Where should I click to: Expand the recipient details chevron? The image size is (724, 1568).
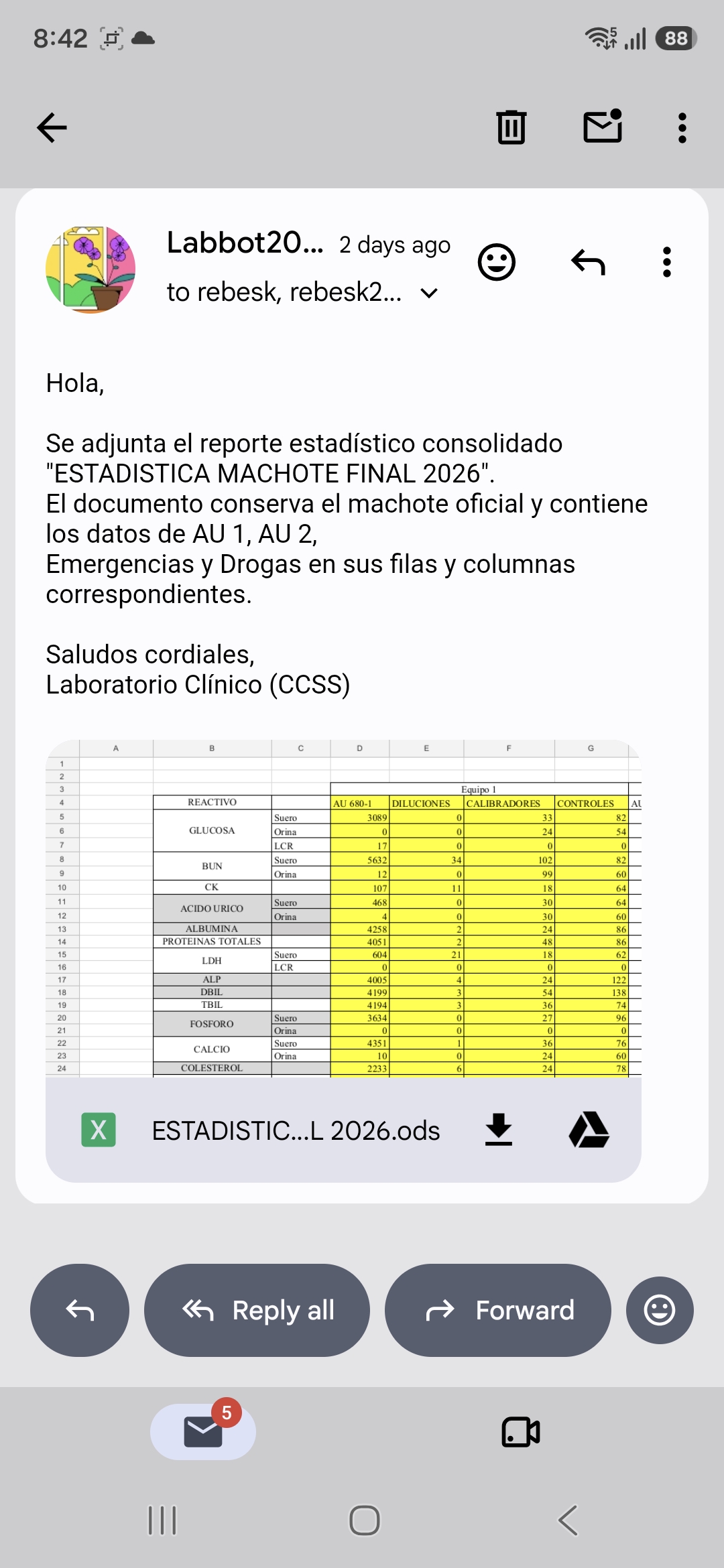click(x=429, y=293)
